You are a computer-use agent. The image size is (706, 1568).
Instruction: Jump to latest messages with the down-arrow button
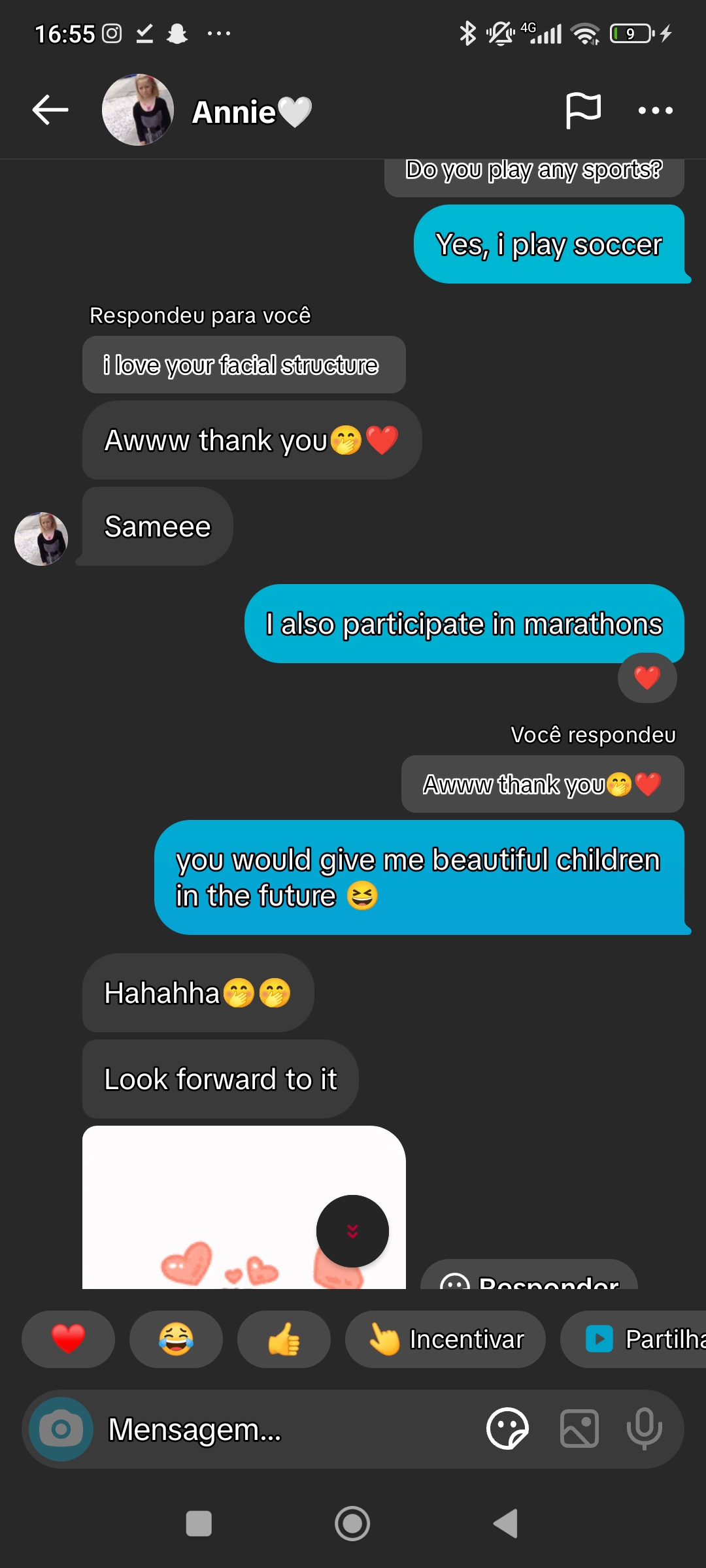point(352,1231)
